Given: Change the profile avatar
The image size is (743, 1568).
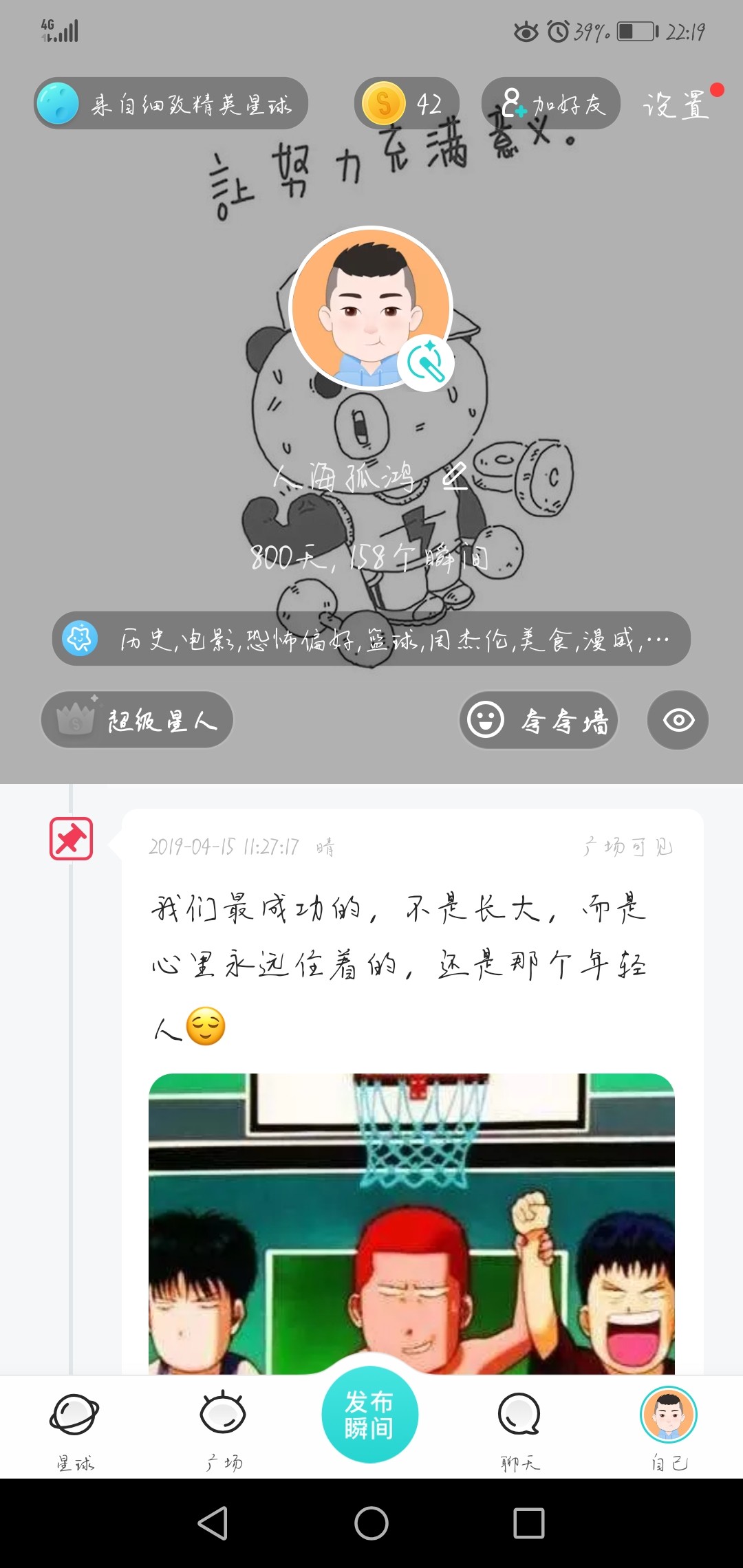Looking at the screenshot, I should (x=371, y=307).
